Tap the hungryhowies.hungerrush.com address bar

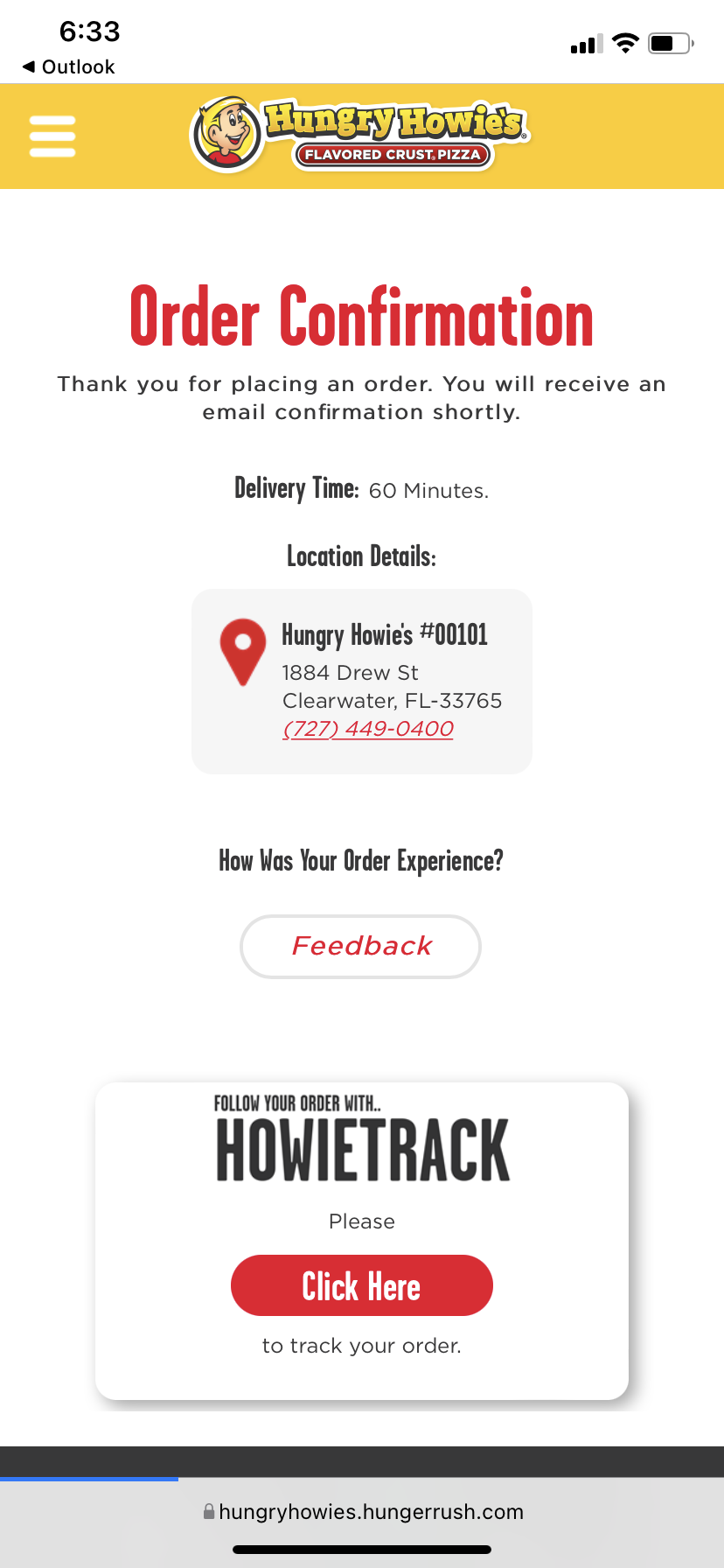362,1511
